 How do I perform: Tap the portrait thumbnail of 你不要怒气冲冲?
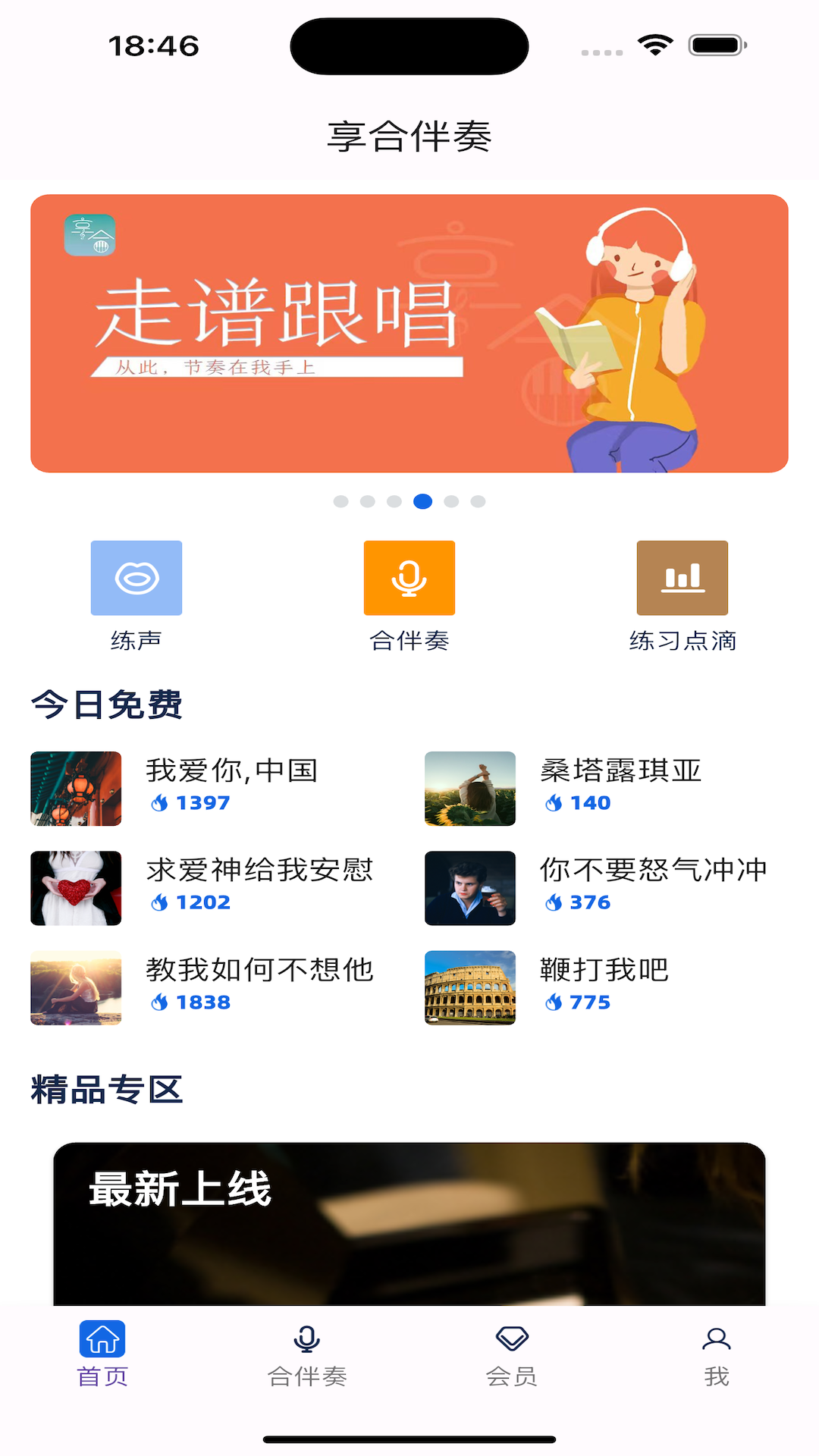[469, 888]
